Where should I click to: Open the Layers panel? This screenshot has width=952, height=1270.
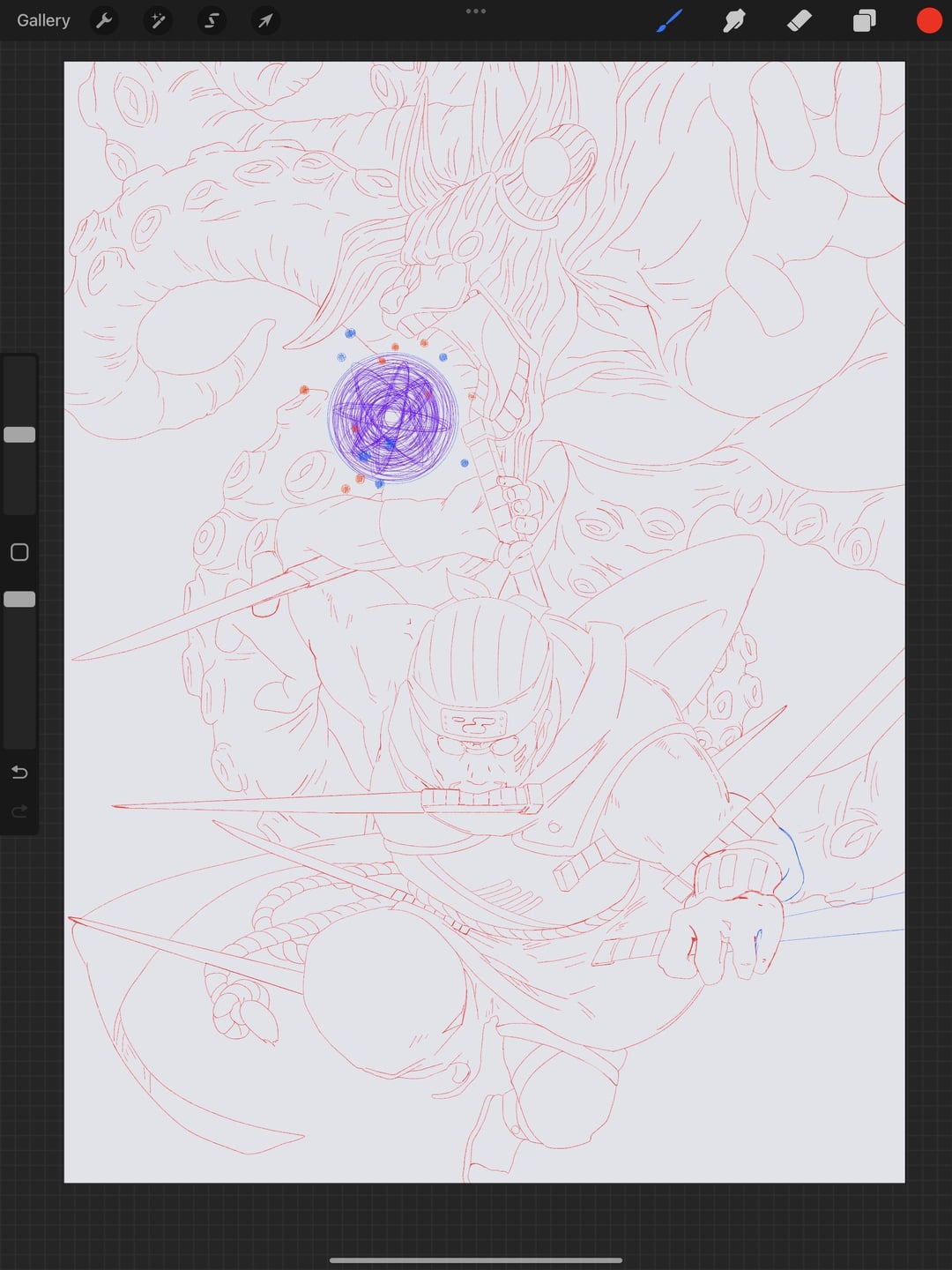(x=864, y=20)
